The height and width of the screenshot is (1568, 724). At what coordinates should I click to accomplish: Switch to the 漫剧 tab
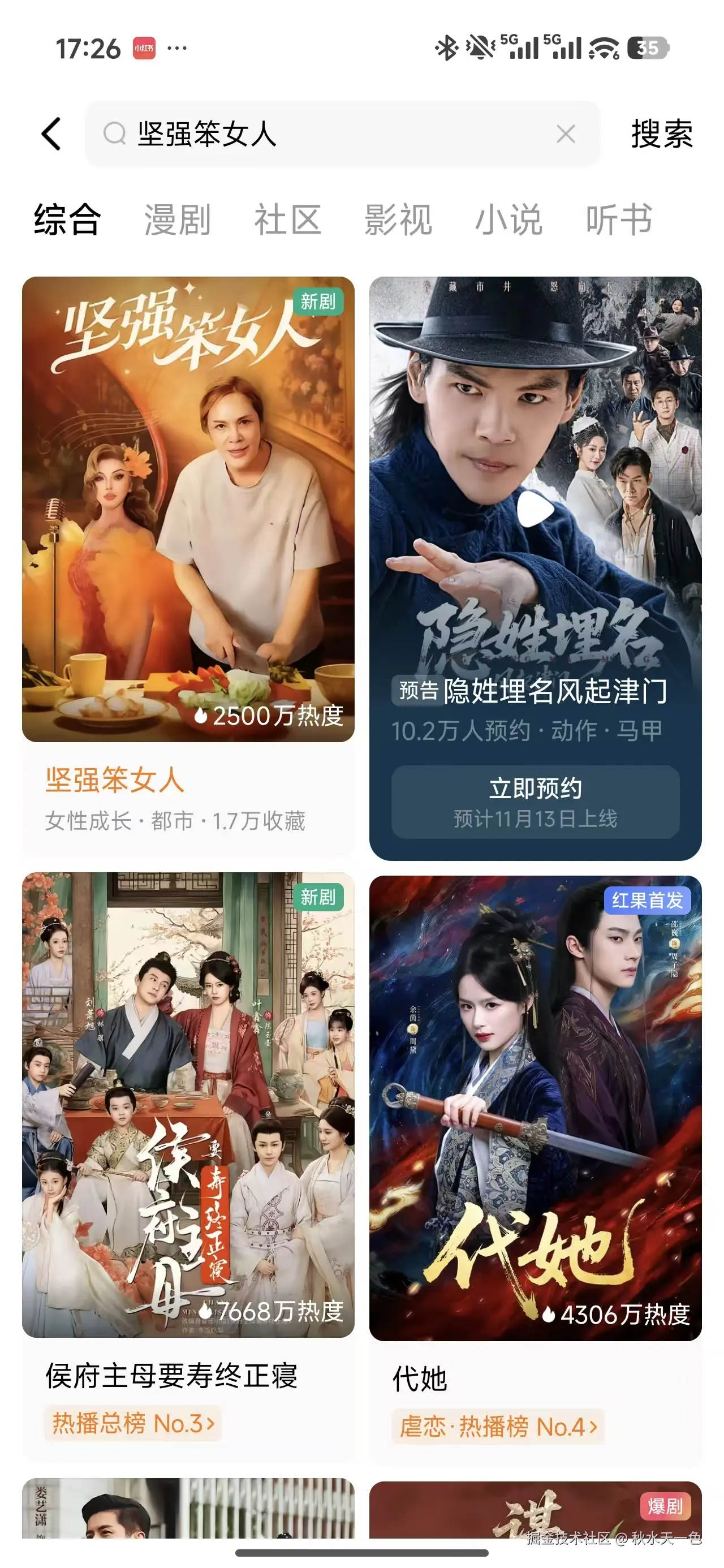click(x=178, y=219)
